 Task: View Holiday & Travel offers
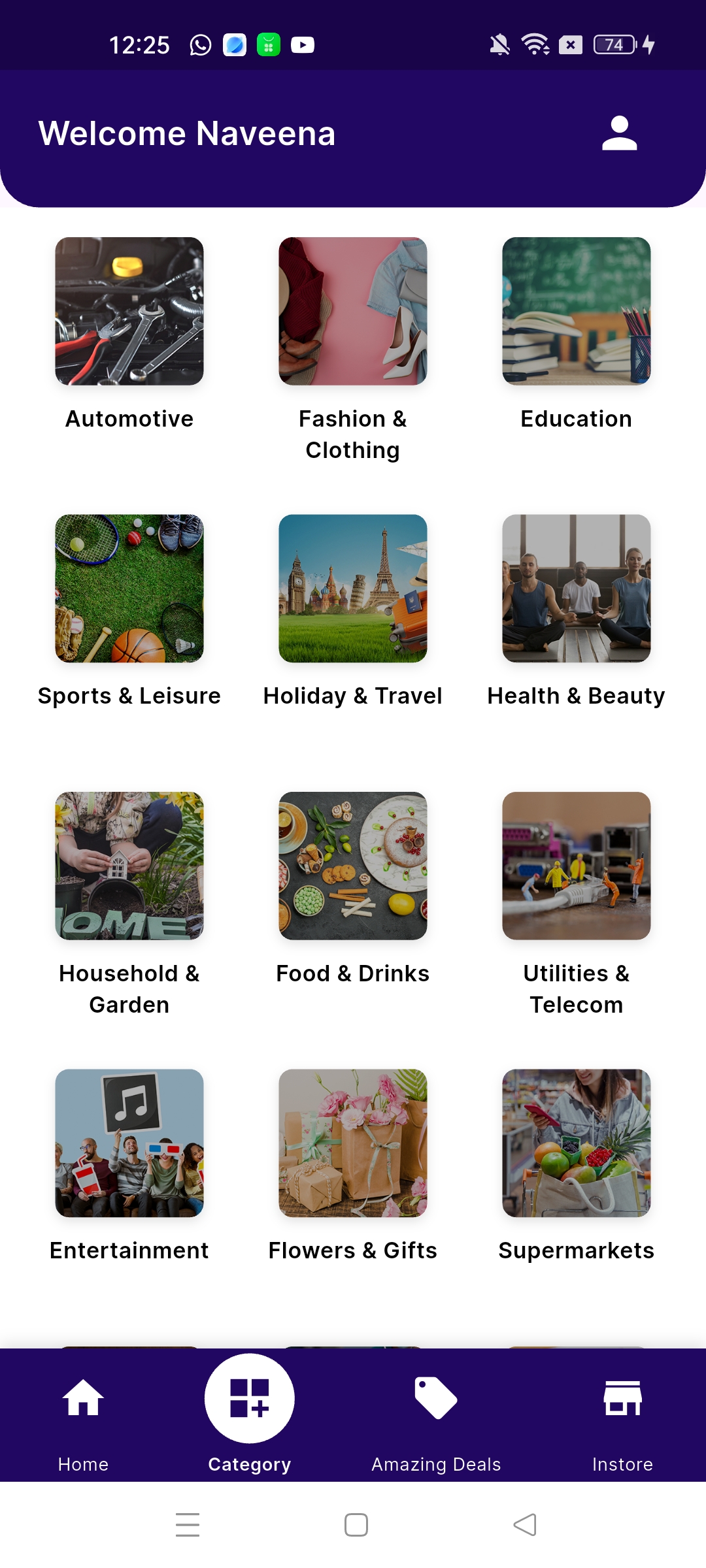[353, 589]
